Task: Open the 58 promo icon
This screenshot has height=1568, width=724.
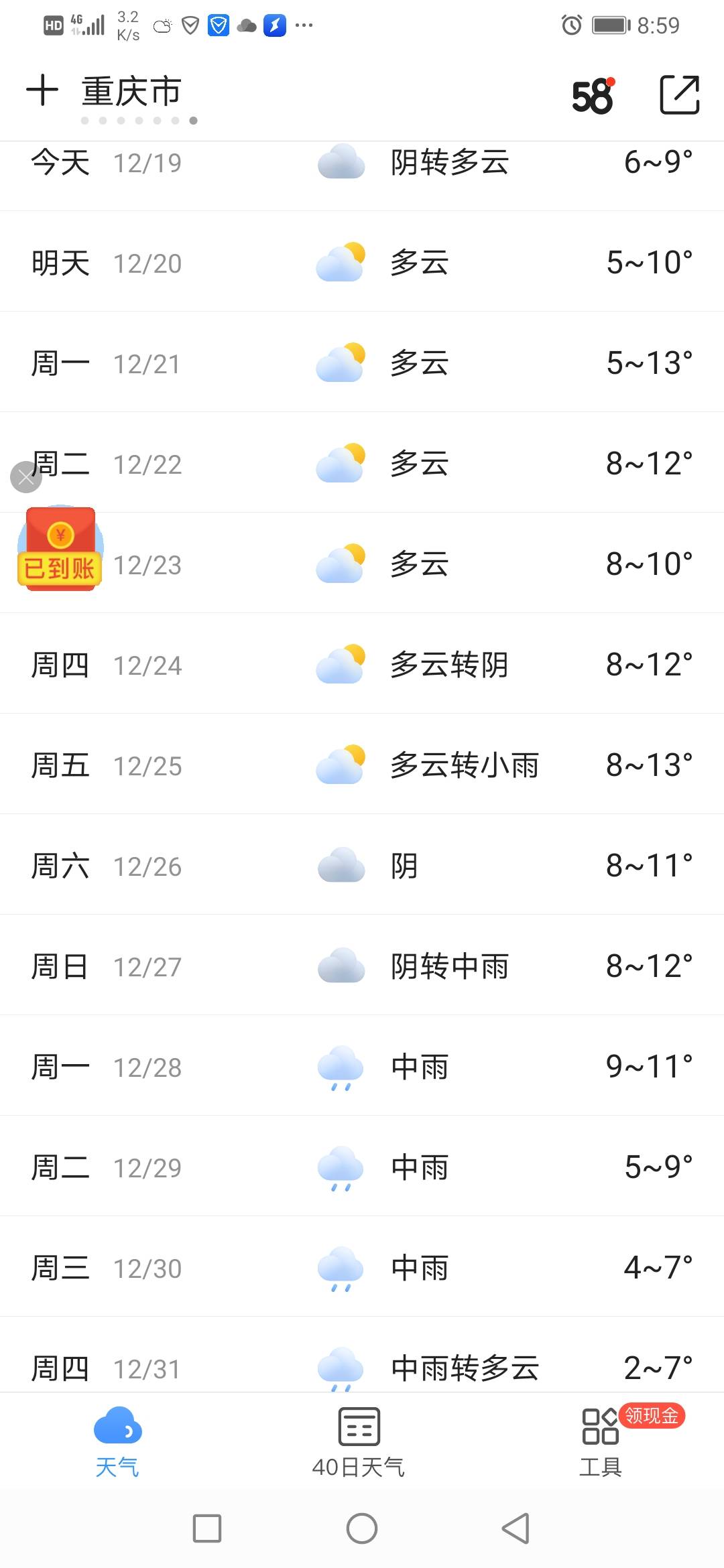Action: (594, 95)
